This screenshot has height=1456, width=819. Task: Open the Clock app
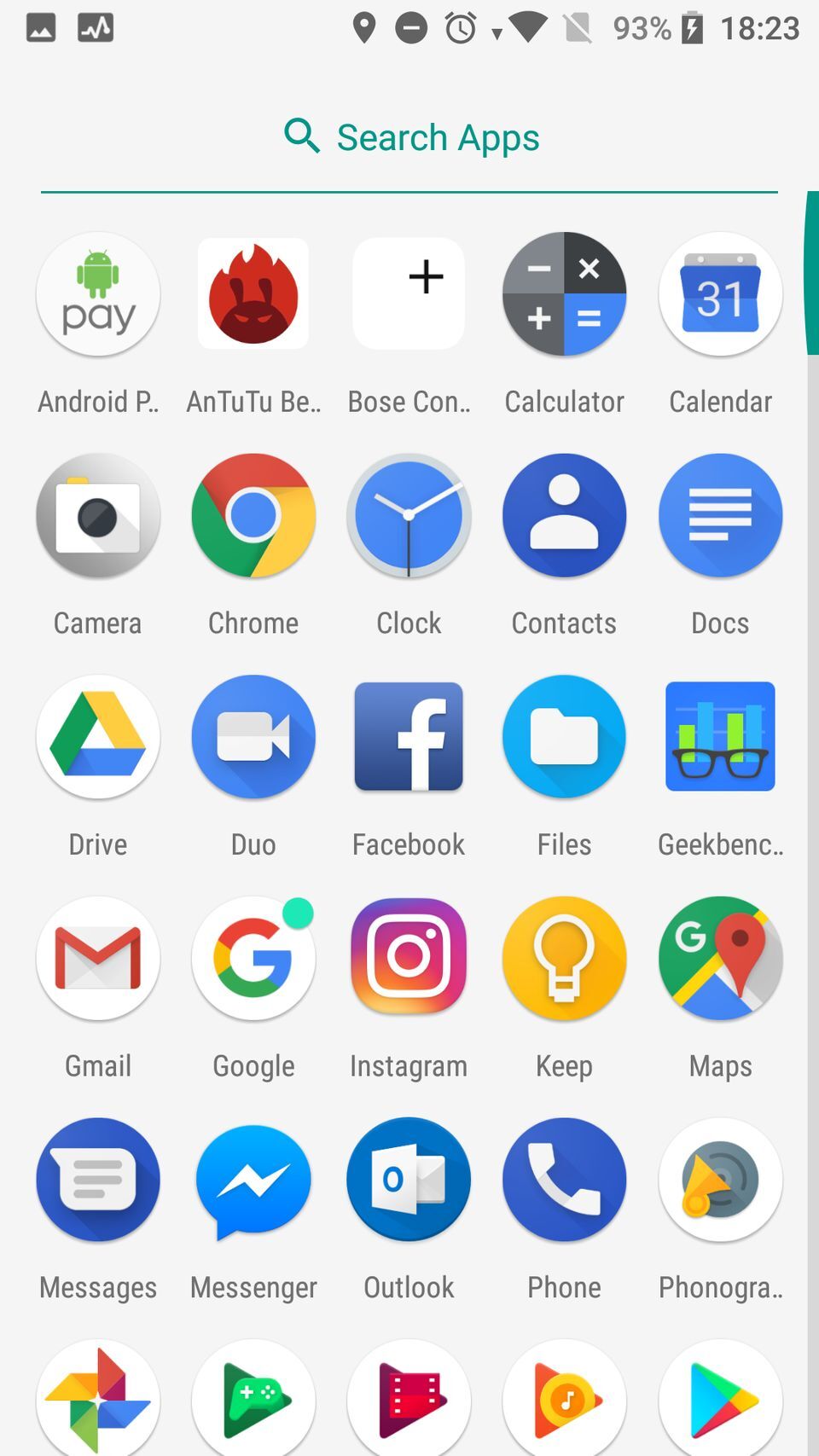(409, 515)
